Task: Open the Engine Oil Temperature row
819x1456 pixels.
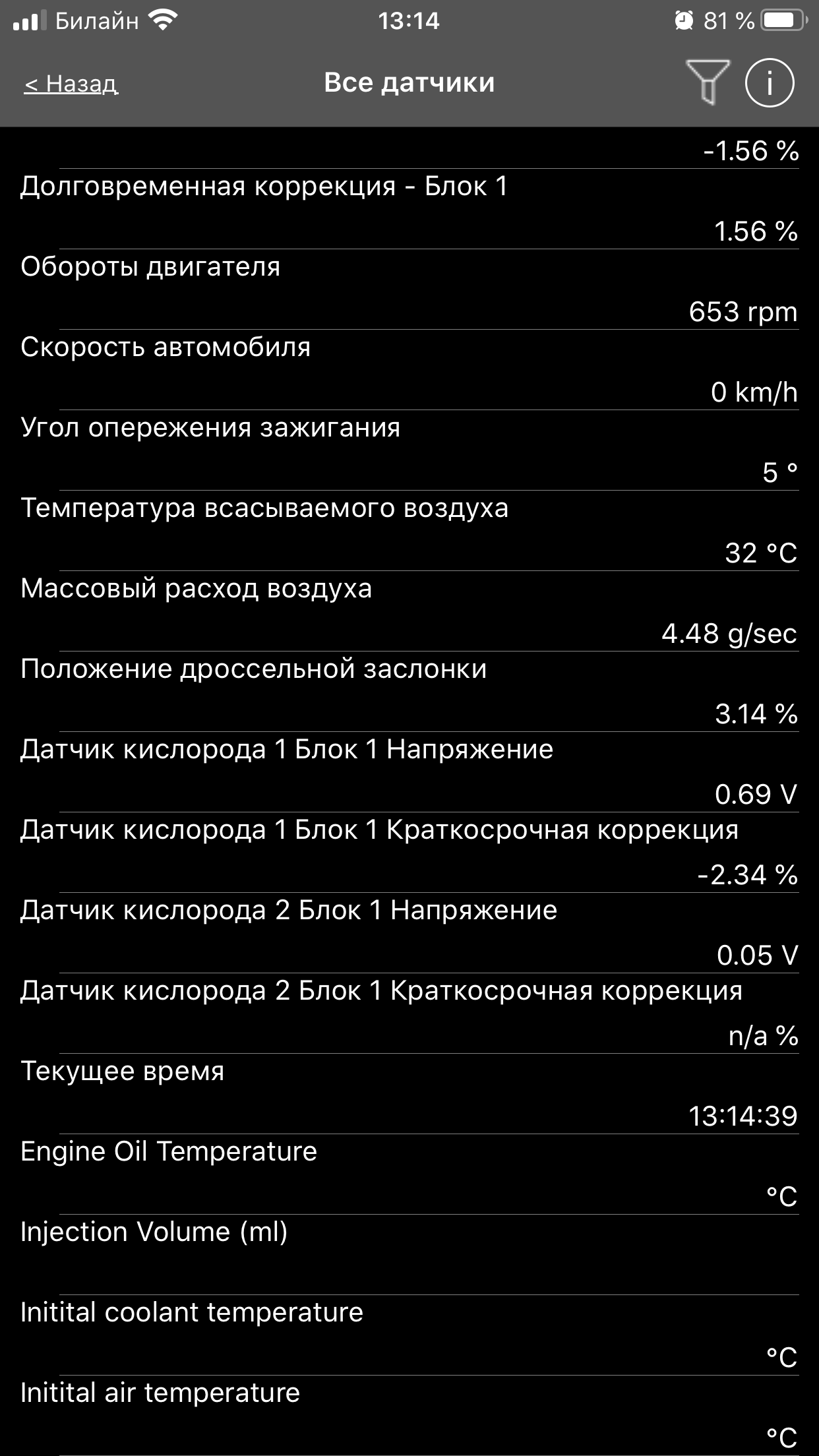Action: (409, 1174)
